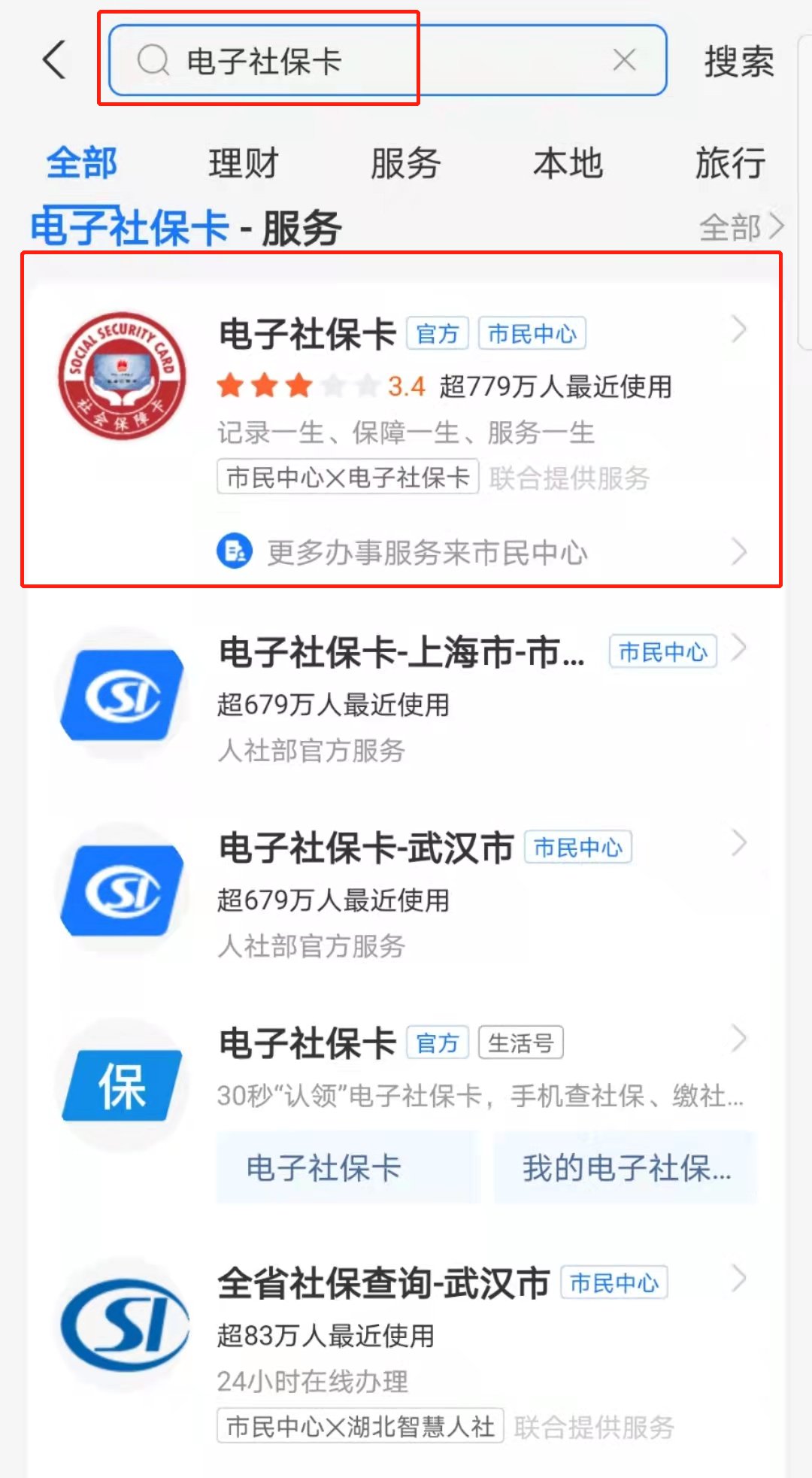The image size is (812, 1478).
Task: Tap the 我的电子社保... shortcut button
Action: (625, 1167)
